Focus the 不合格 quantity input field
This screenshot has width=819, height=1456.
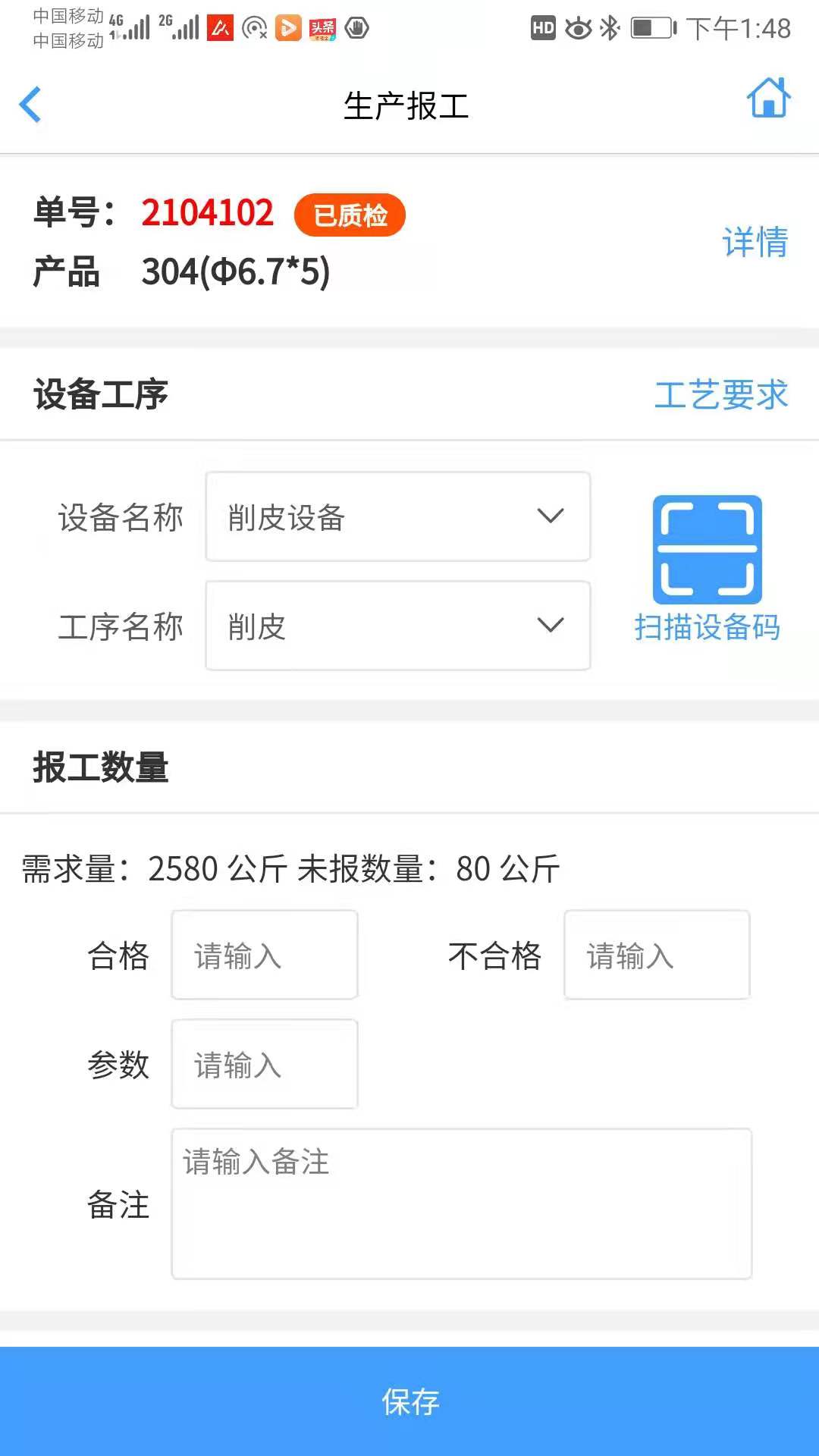coord(657,955)
